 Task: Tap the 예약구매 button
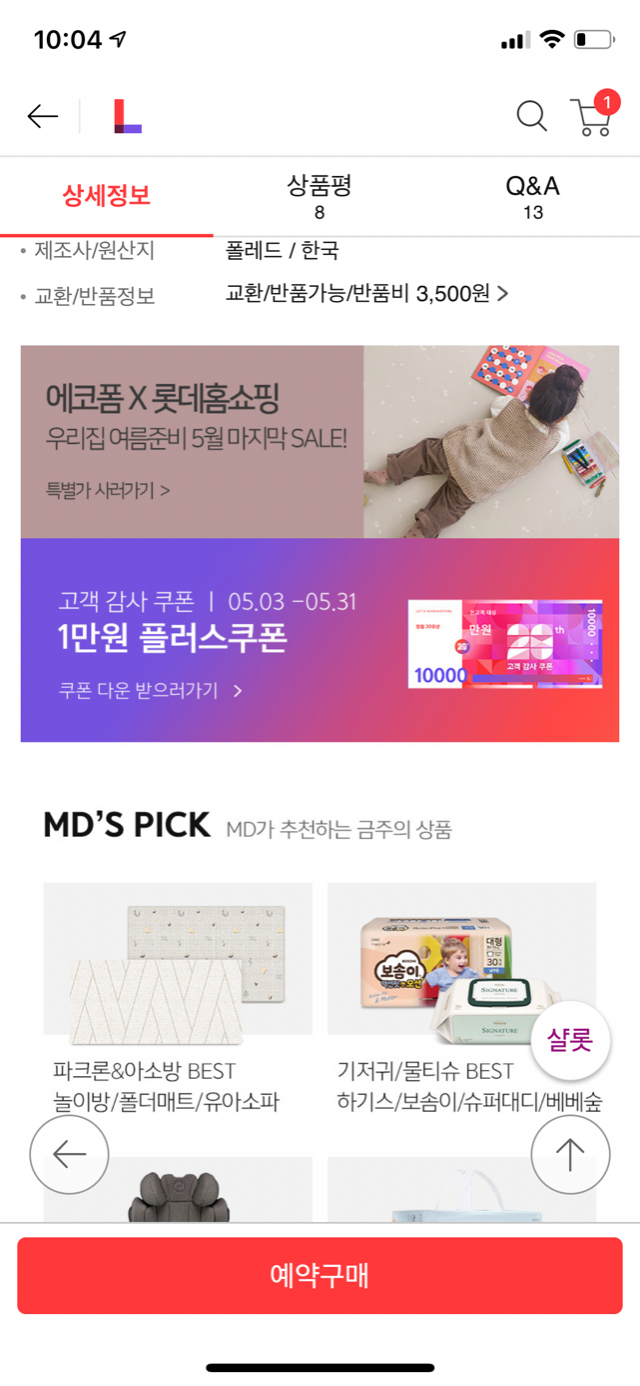click(x=319, y=1275)
